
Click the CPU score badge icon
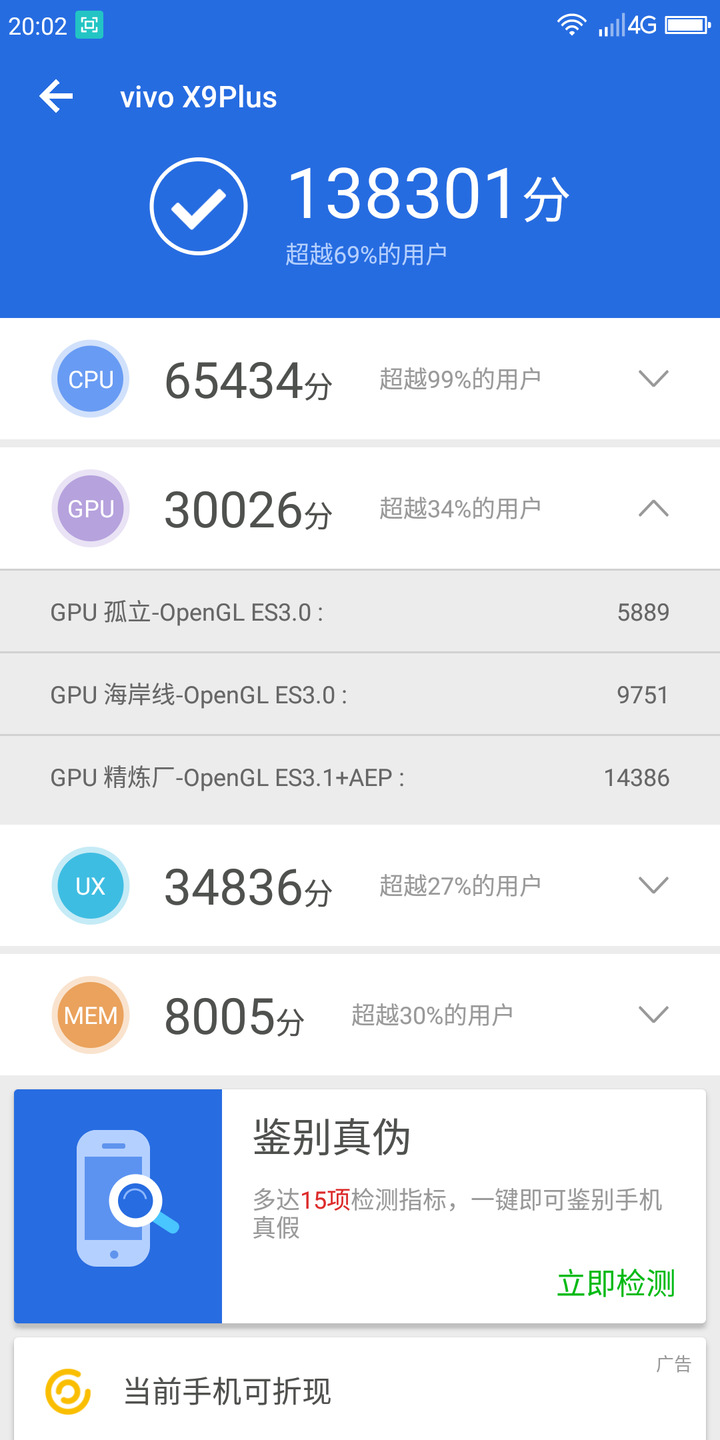point(90,378)
